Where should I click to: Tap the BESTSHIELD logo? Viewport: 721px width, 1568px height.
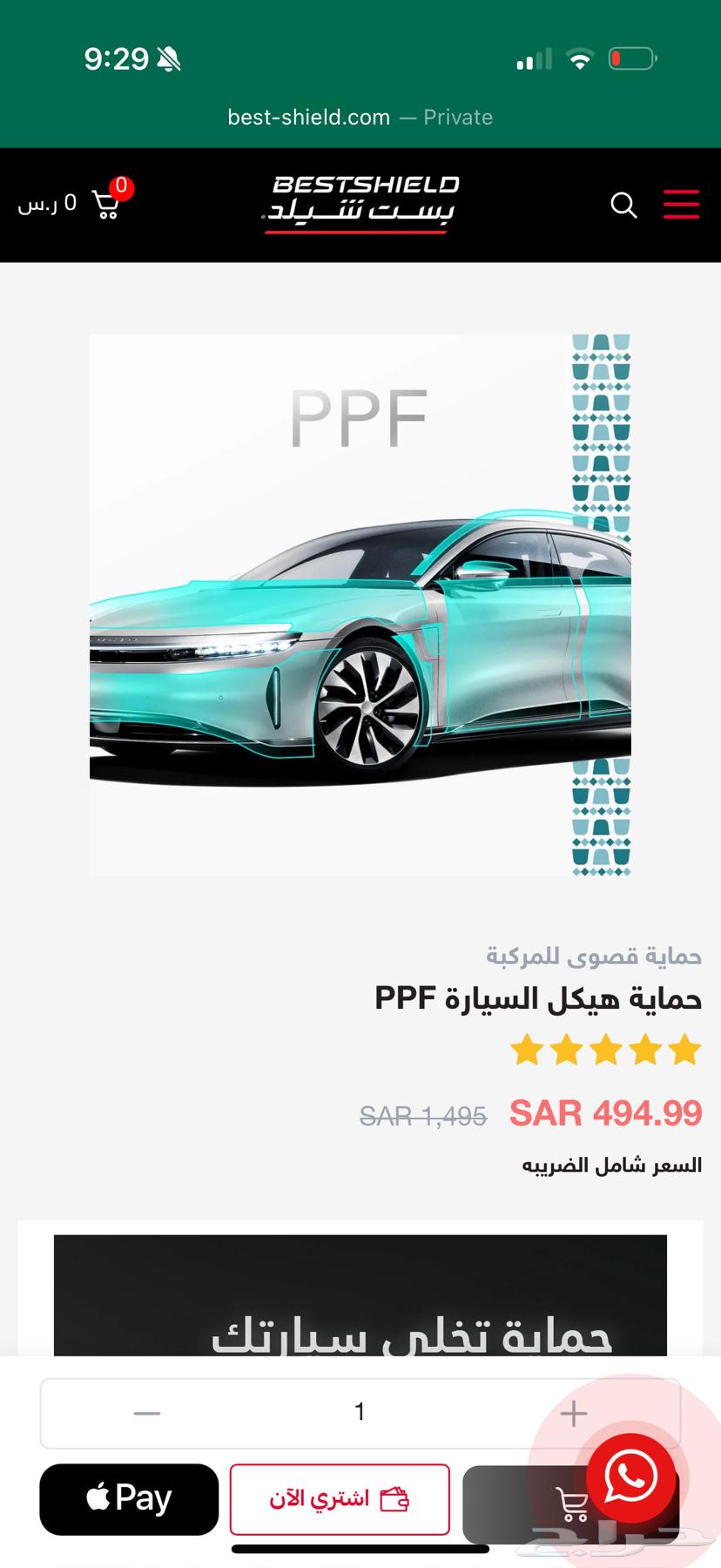[x=360, y=203]
